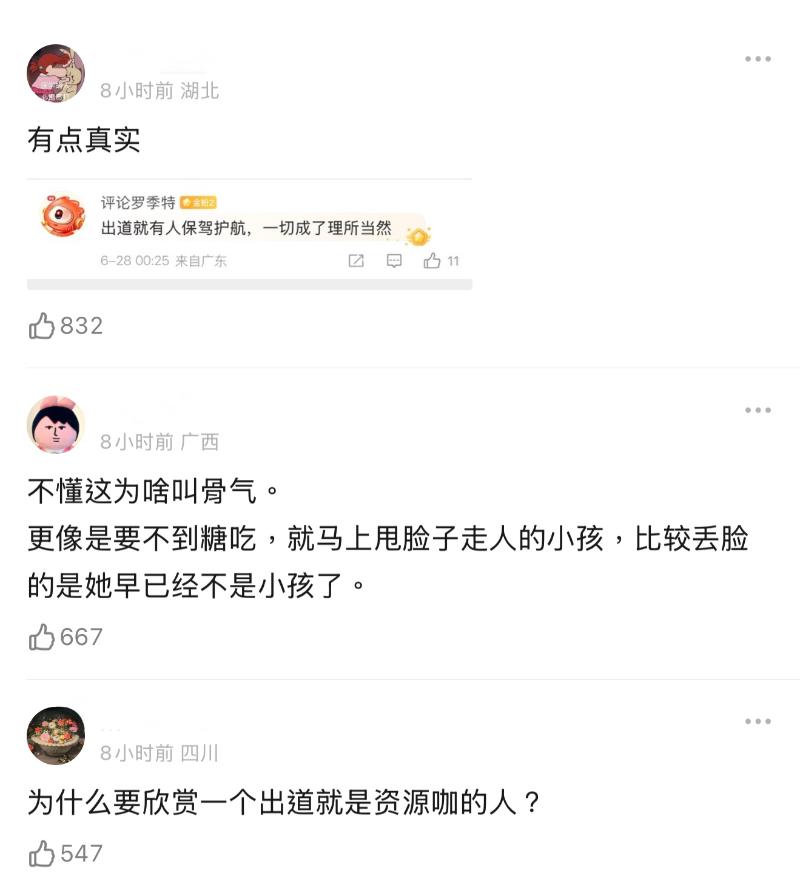
Task: Like the comment about 出道就是资源咖的人
Action: click(x=42, y=853)
